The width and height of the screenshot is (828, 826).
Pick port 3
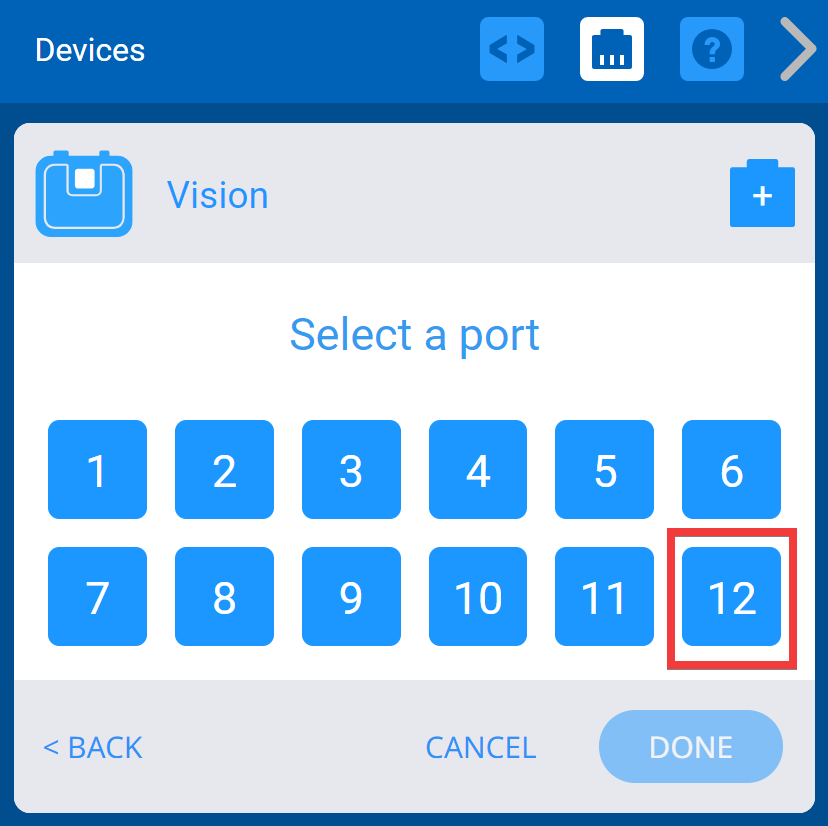(351, 470)
